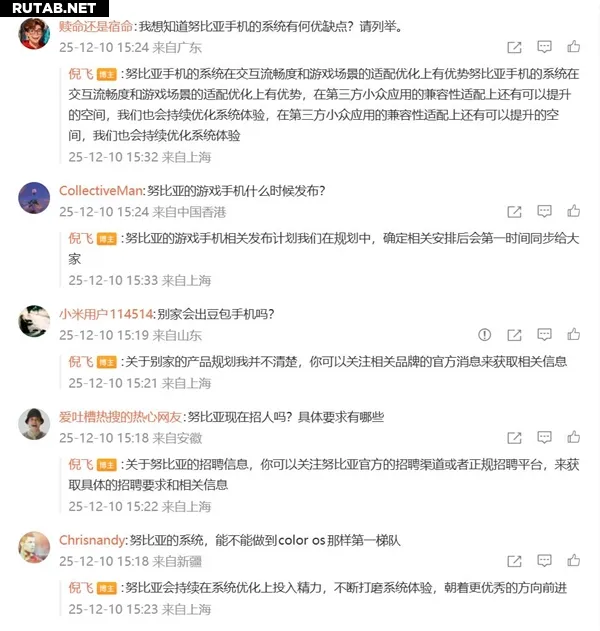Like 小米用户114514's comment
The height and width of the screenshot is (631, 600).
pyautogui.click(x=573, y=336)
